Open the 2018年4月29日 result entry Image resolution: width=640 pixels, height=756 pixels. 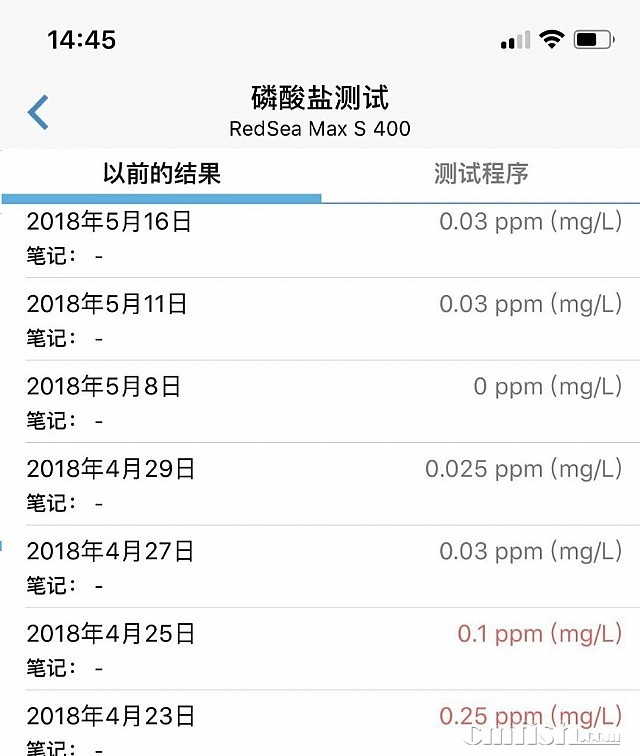[320, 484]
